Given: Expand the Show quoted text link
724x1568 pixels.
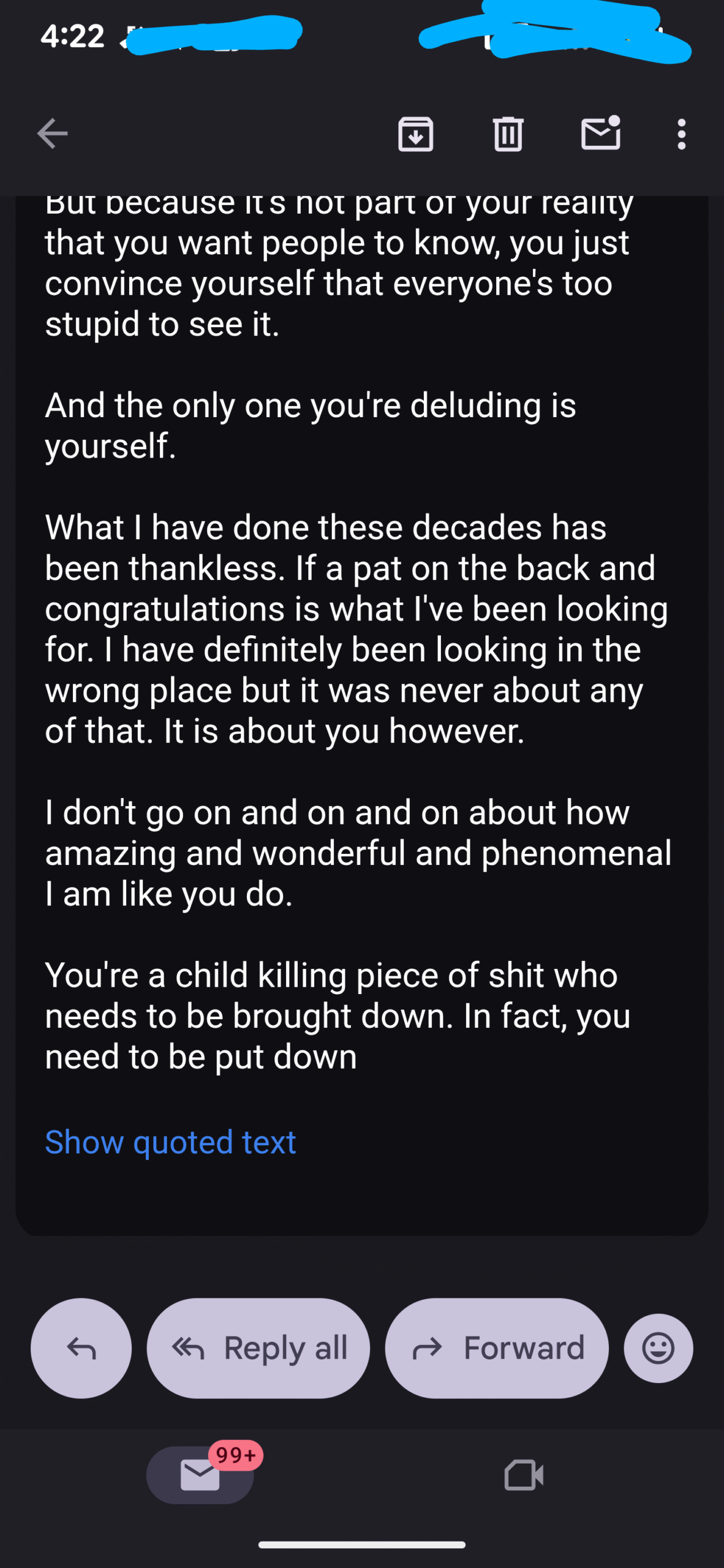Looking at the screenshot, I should coord(170,1142).
